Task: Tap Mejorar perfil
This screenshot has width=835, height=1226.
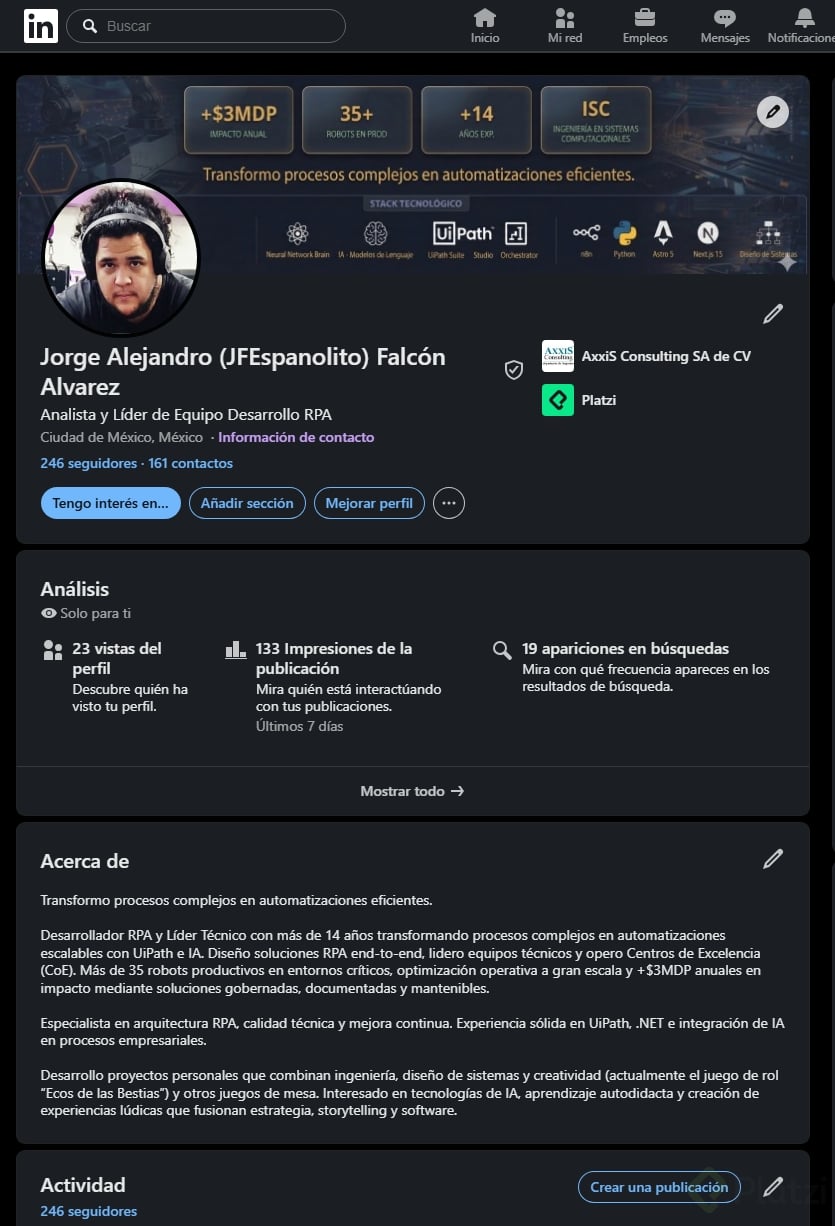Action: [x=369, y=503]
